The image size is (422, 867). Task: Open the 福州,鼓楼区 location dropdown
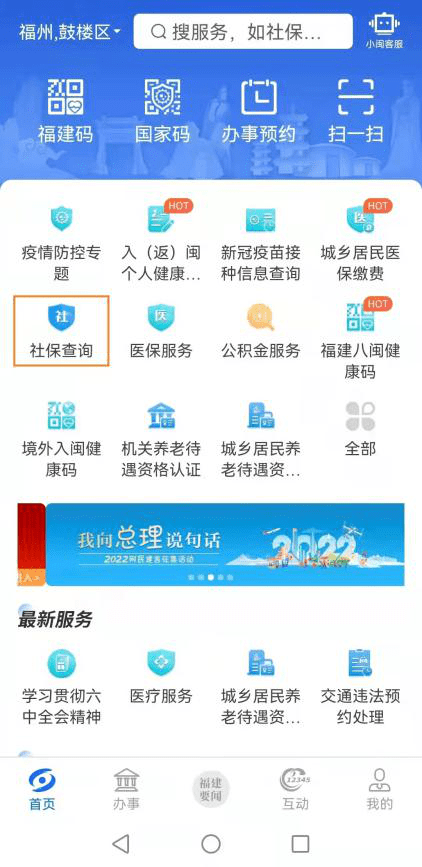click(x=70, y=32)
